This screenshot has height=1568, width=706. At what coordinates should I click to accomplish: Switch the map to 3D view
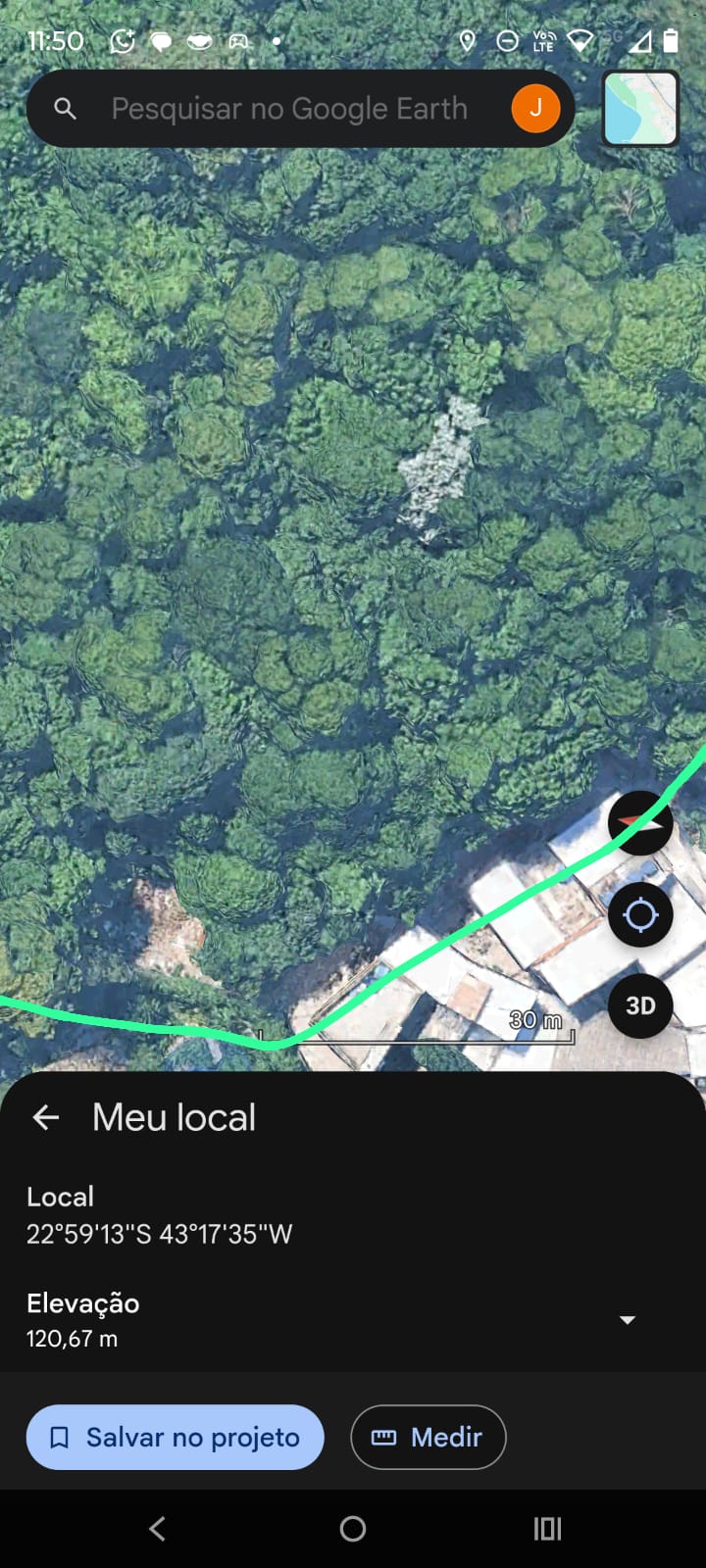pyautogui.click(x=640, y=1006)
